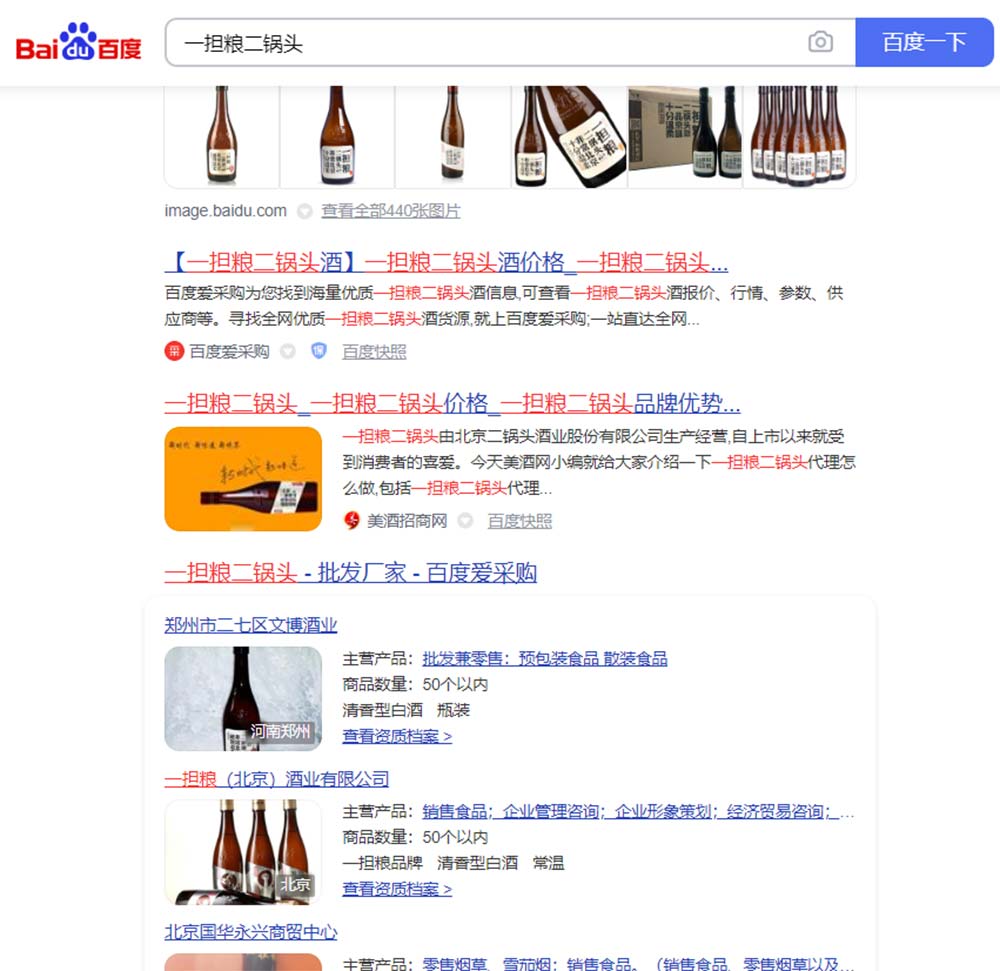The height and width of the screenshot is (971, 1000).
Task: Open 查看全部440张图片 link
Action: pos(390,211)
